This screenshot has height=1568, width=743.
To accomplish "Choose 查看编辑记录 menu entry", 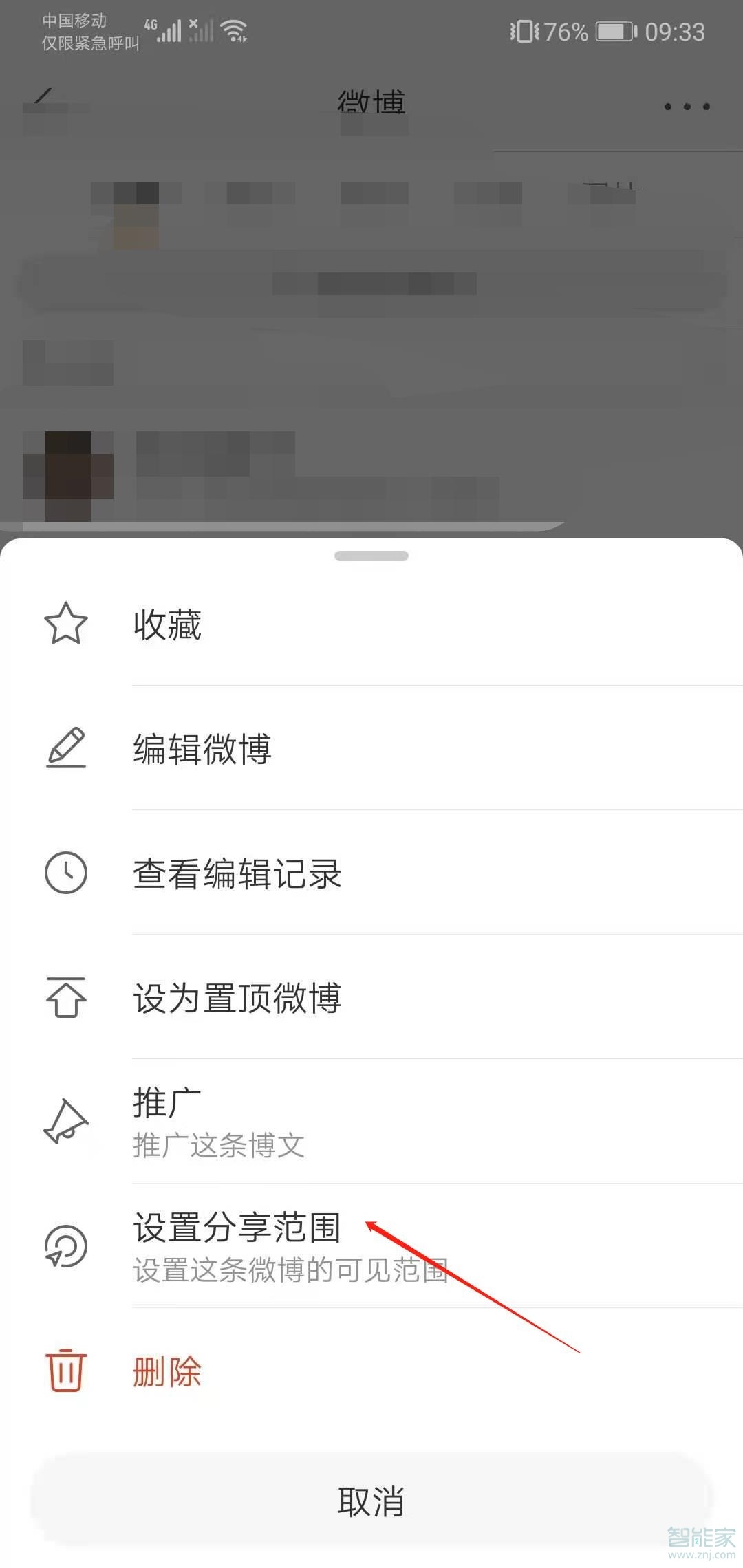I will click(237, 873).
